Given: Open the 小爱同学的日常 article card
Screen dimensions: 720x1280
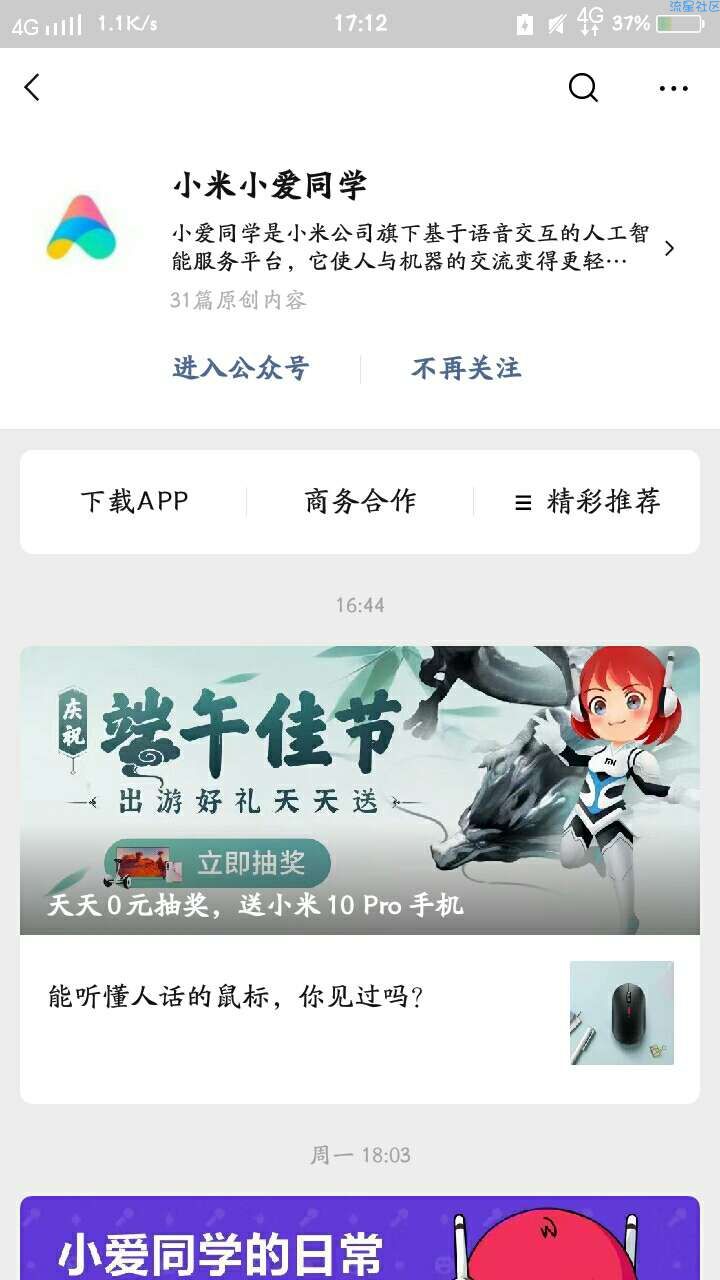Looking at the screenshot, I should [360, 1240].
